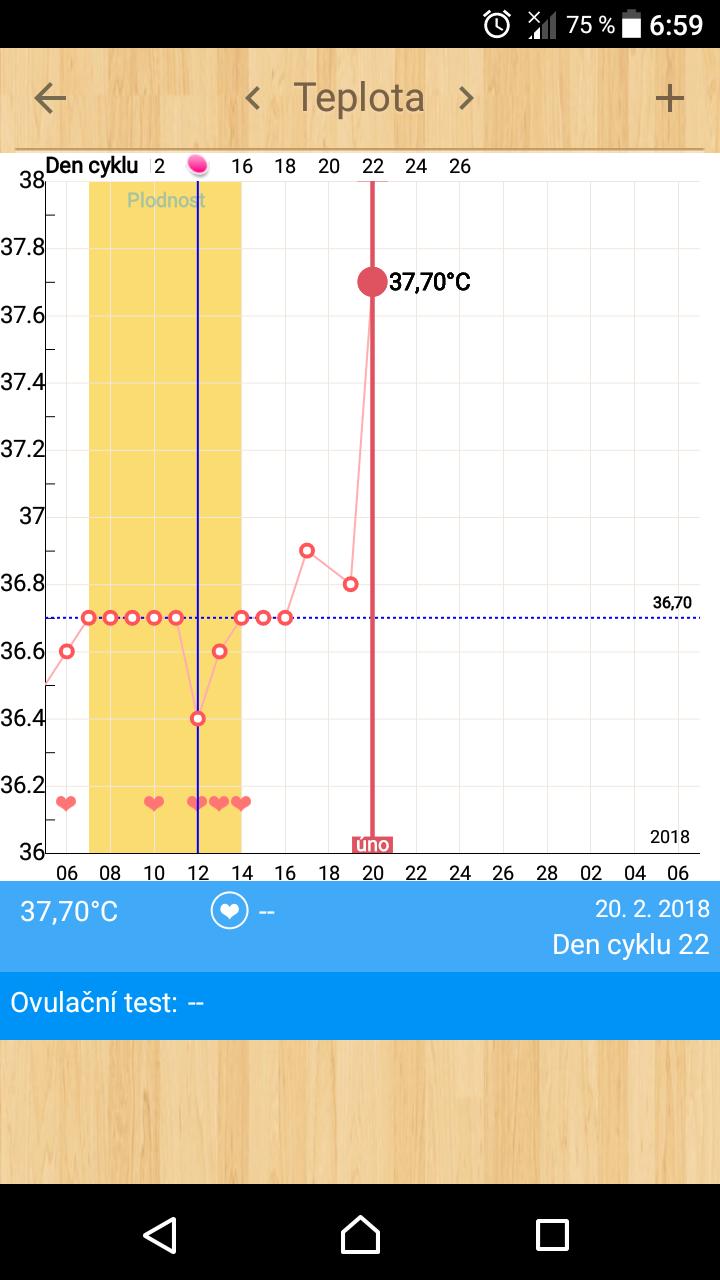Screen dimensions: 720x1280
Task: Switch to the previous chart type
Action: (x=253, y=98)
